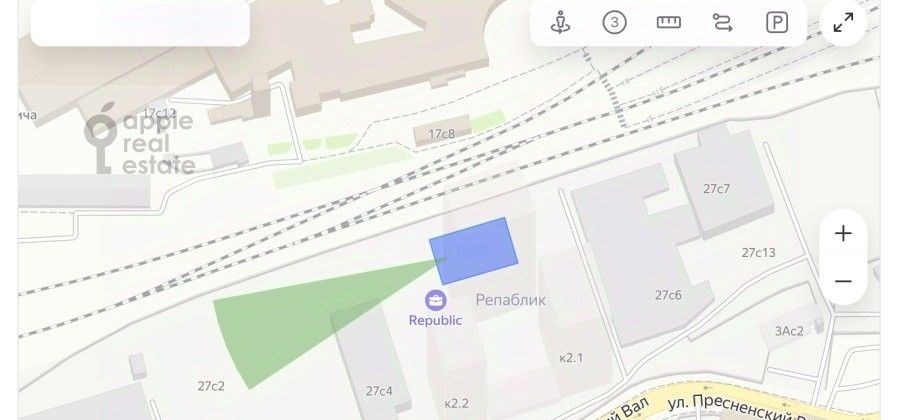
Task: Show parking layer on map
Action: (777, 23)
